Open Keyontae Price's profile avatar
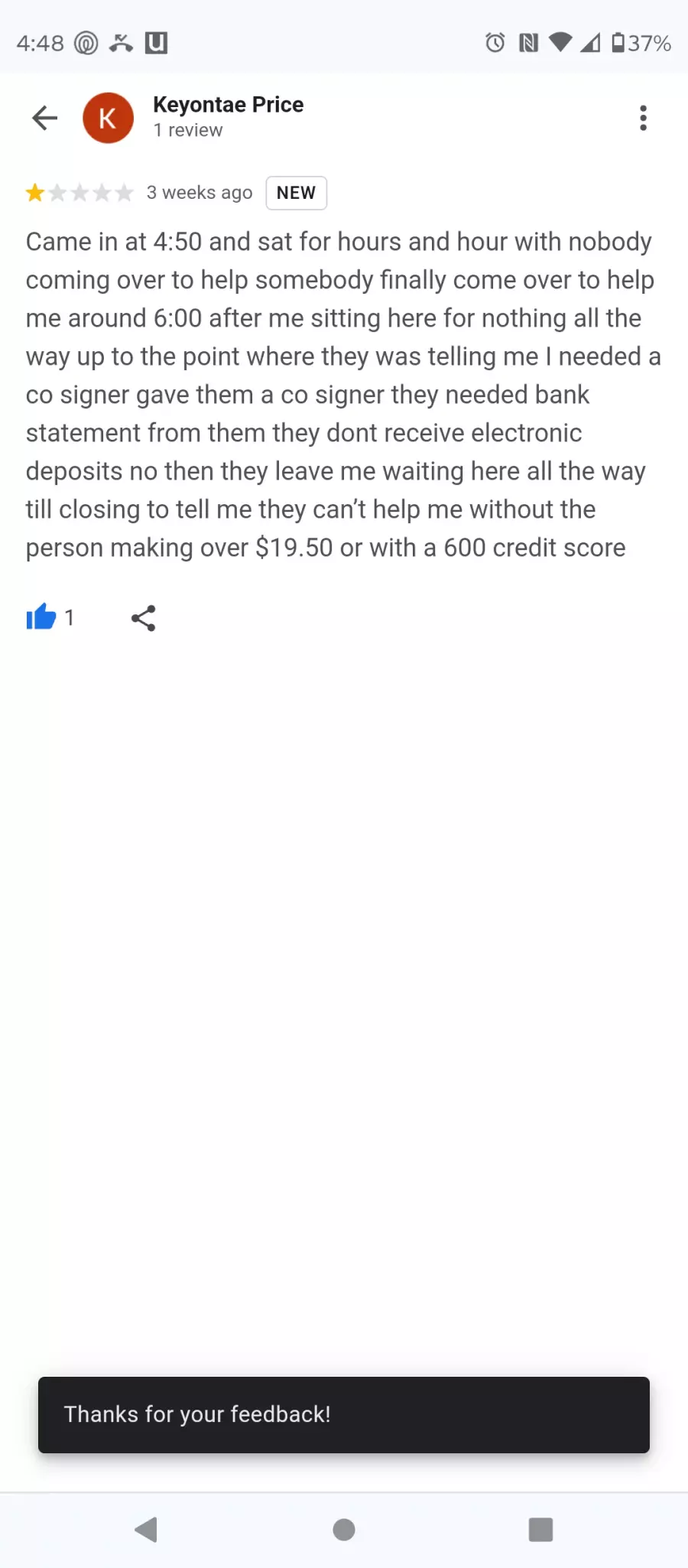 (108, 118)
